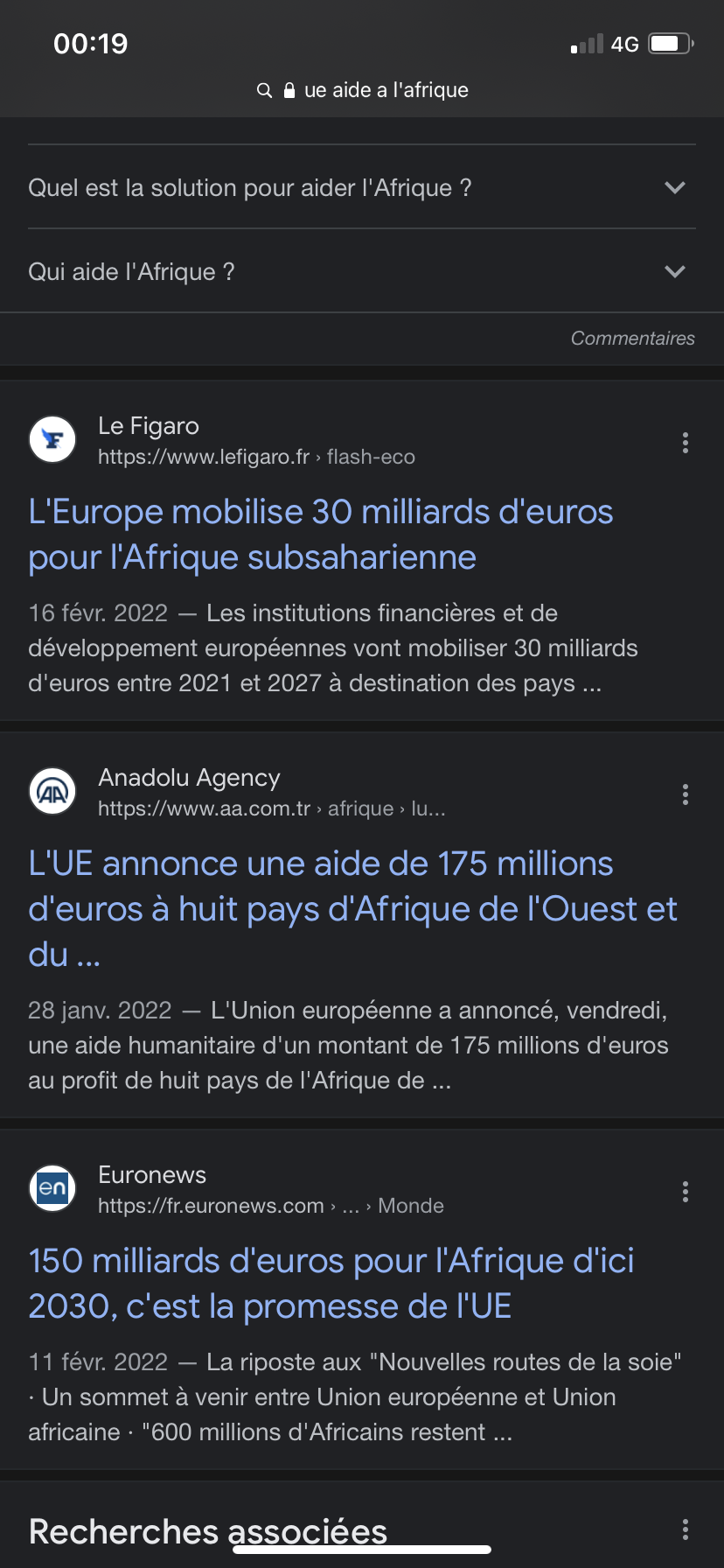Open the options menu for Euronews result
The height and width of the screenshot is (1568, 724).
point(686,1192)
